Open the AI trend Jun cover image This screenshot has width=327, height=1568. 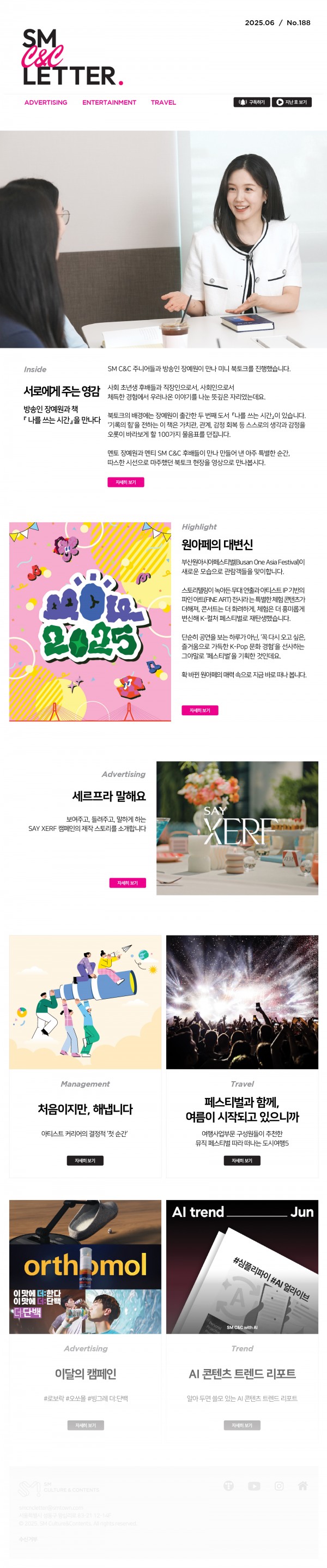pos(242,1267)
